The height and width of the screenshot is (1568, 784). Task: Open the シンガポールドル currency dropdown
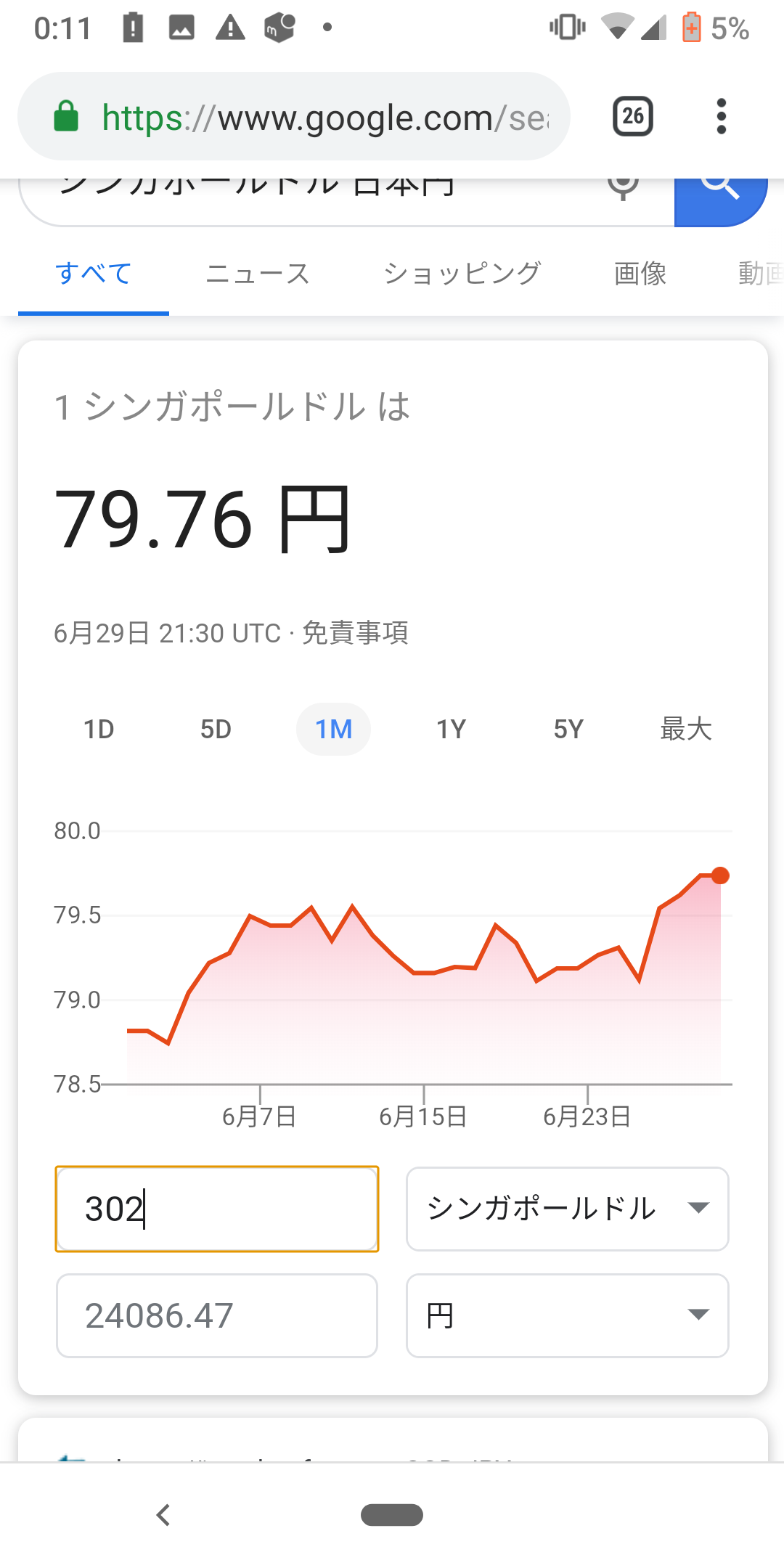pos(567,1208)
